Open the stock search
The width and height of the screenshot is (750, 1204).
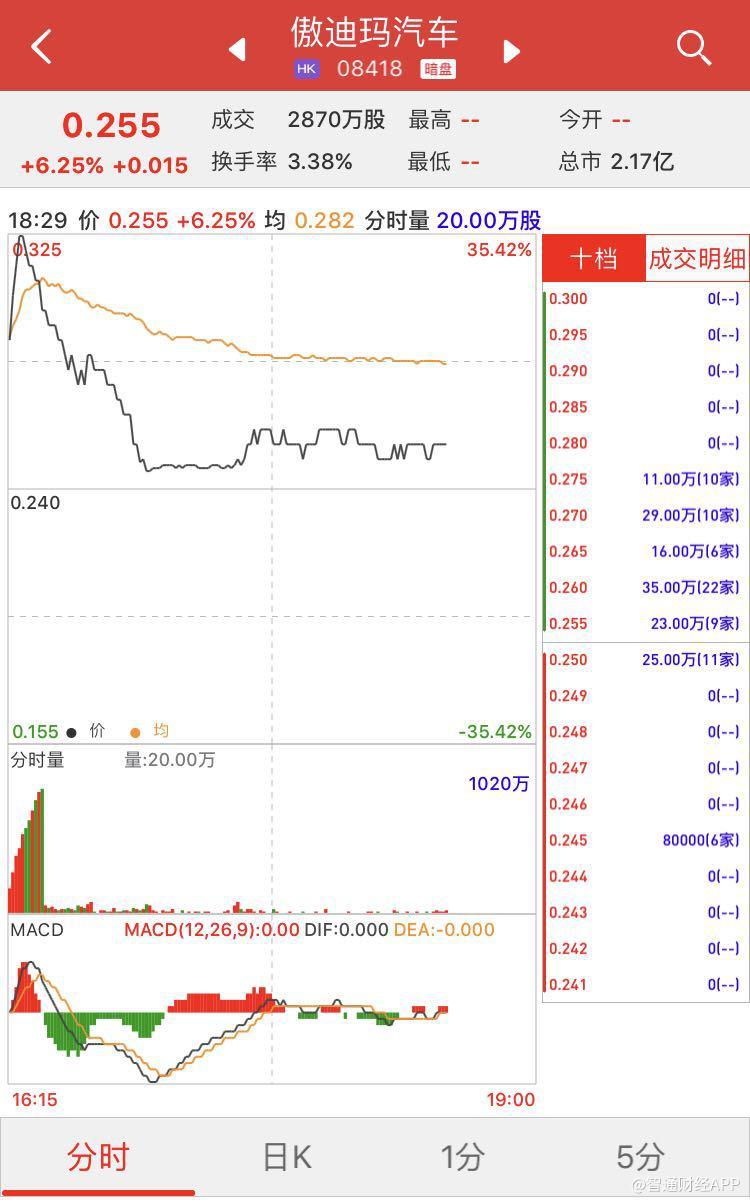tap(693, 47)
